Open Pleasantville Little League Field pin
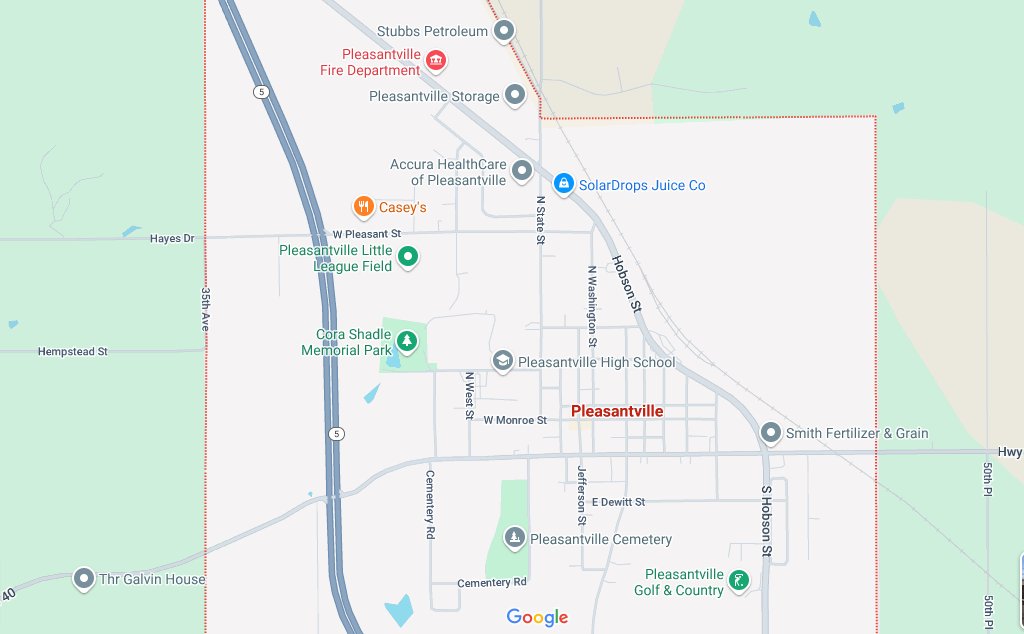Image resolution: width=1024 pixels, height=634 pixels. tap(408, 257)
